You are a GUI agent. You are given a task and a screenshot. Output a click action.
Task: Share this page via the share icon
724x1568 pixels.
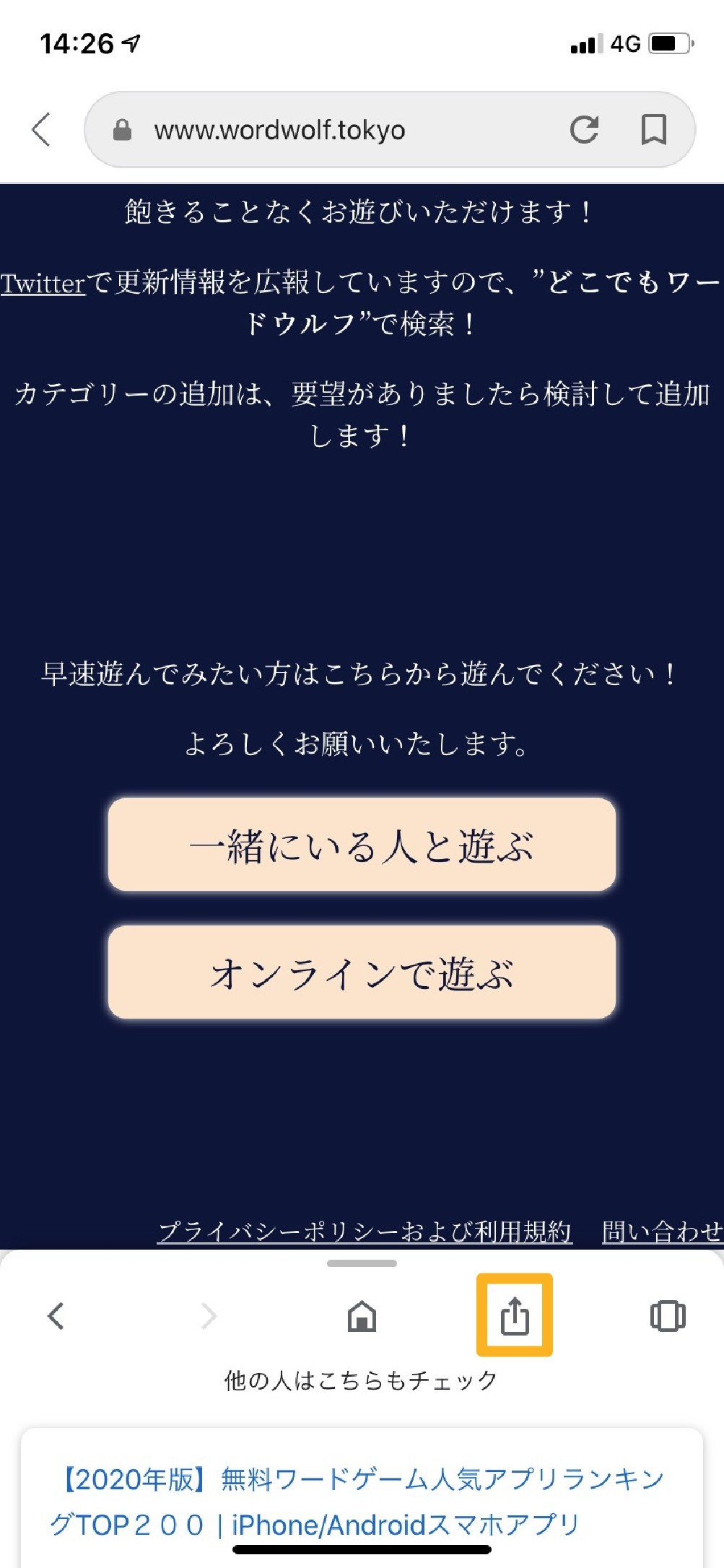[515, 1315]
